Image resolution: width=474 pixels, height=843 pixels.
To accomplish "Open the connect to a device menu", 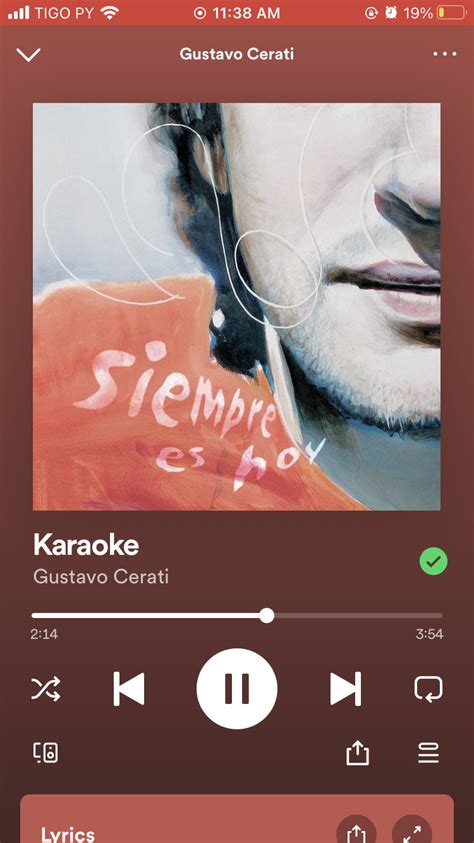I will [46, 753].
